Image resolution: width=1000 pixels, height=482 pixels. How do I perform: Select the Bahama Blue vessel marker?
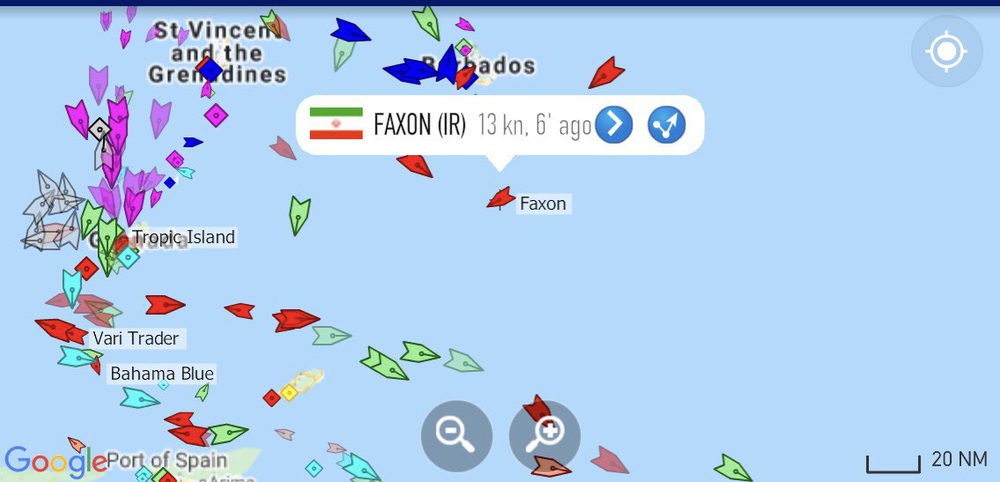pos(95,365)
